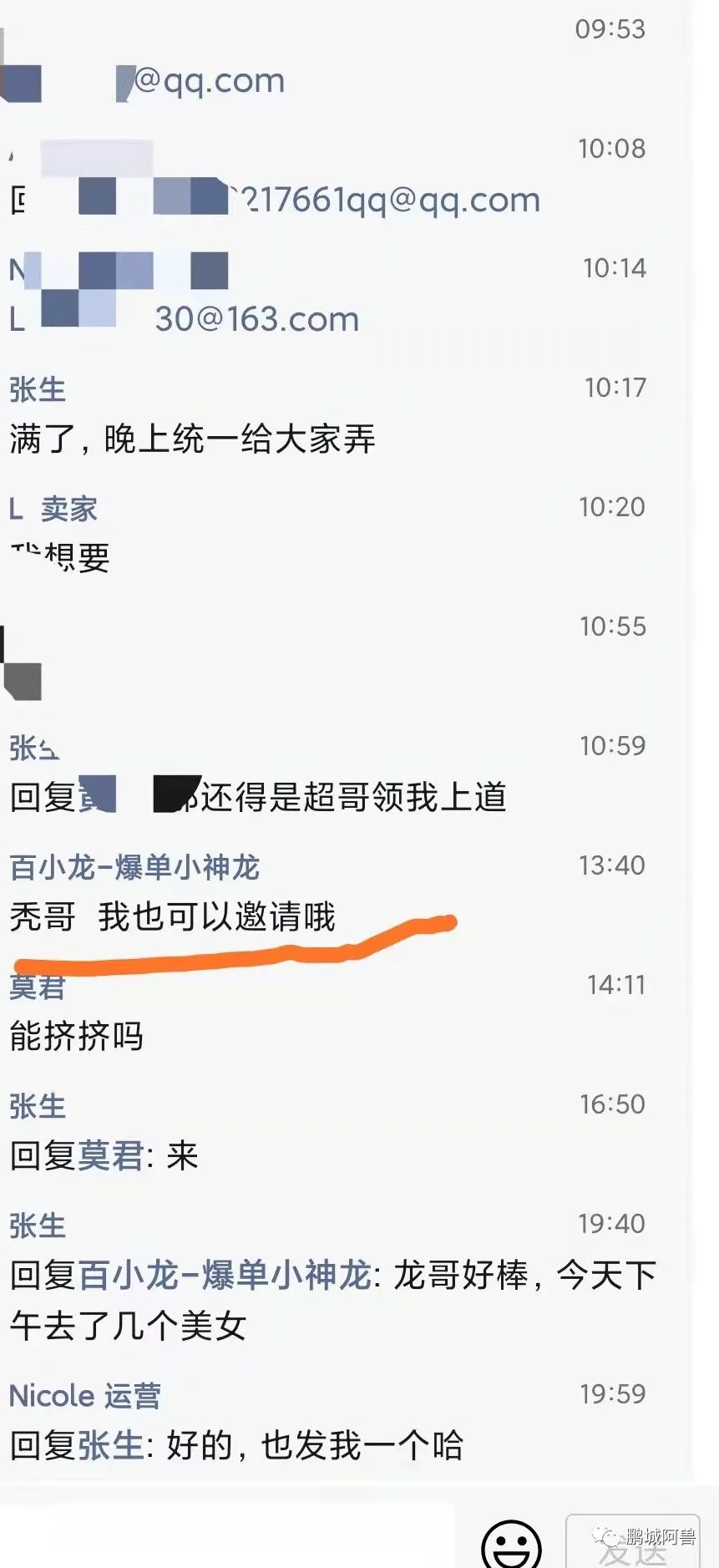The height and width of the screenshot is (1568, 719).
Task: Open sender name Nicole 运营
Action: click(84, 1396)
